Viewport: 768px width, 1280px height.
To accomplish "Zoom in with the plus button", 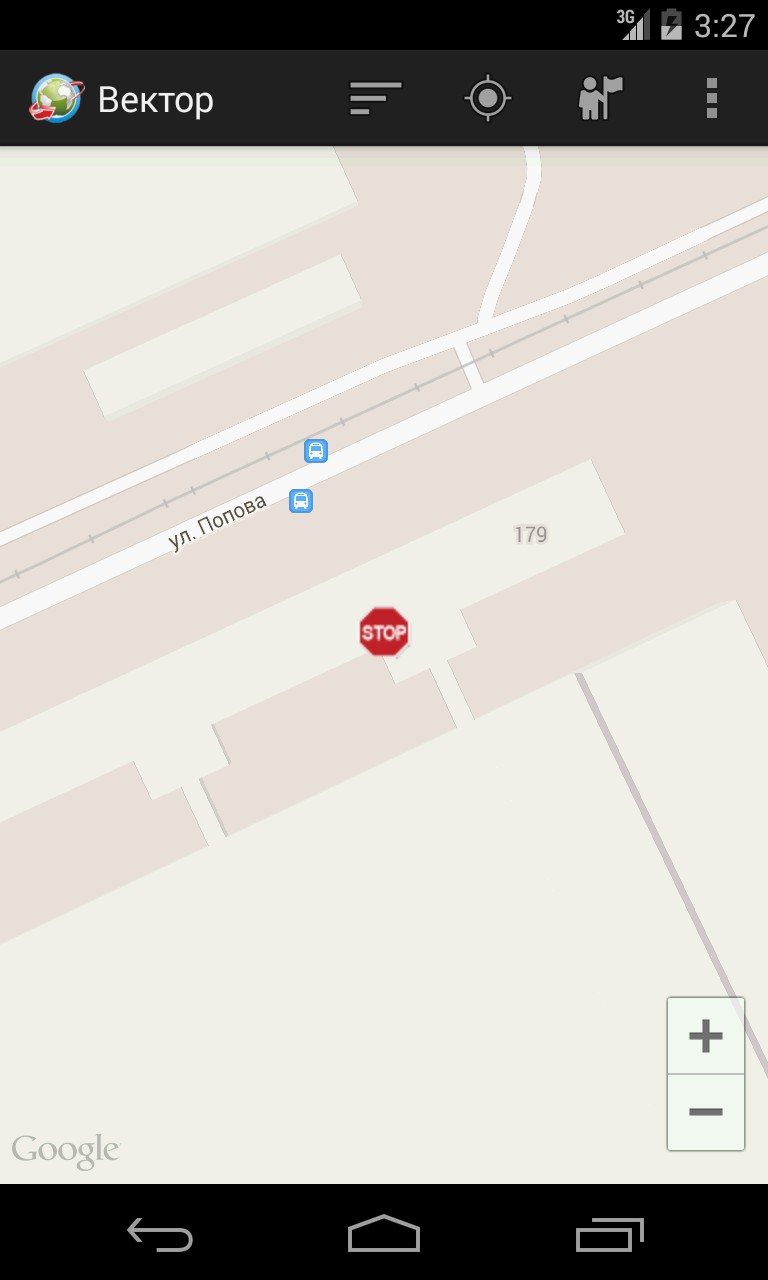I will [x=706, y=1036].
